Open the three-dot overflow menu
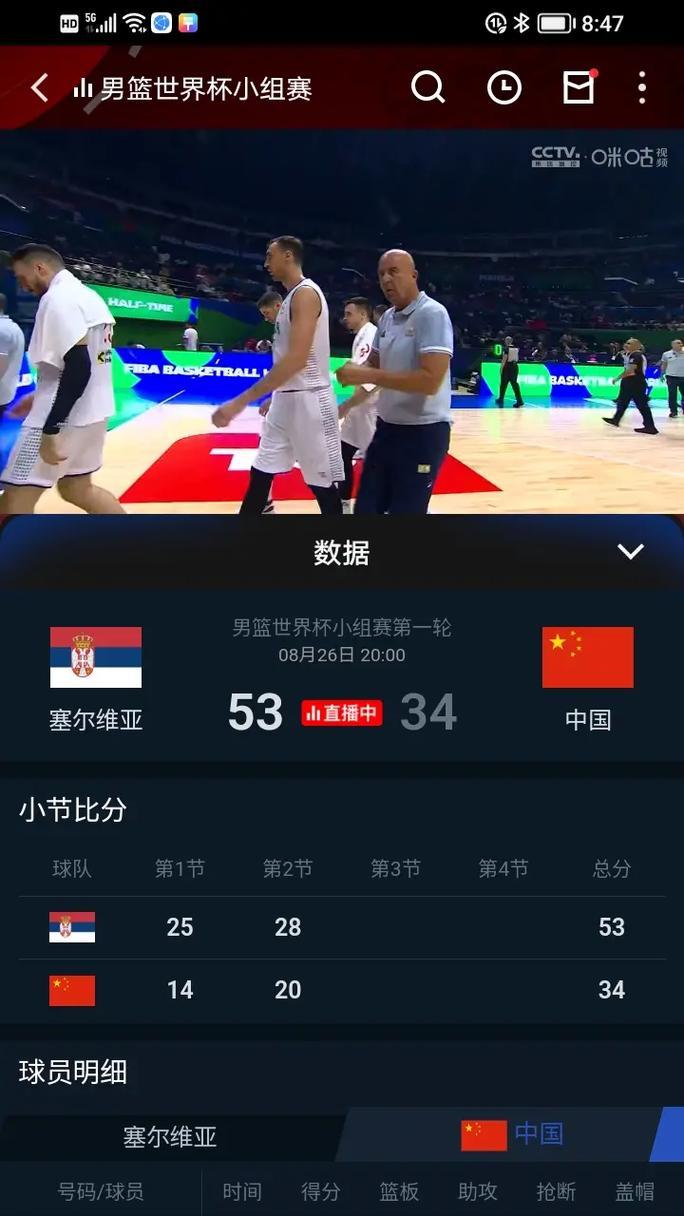Image resolution: width=684 pixels, height=1216 pixels. pyautogui.click(x=642, y=88)
